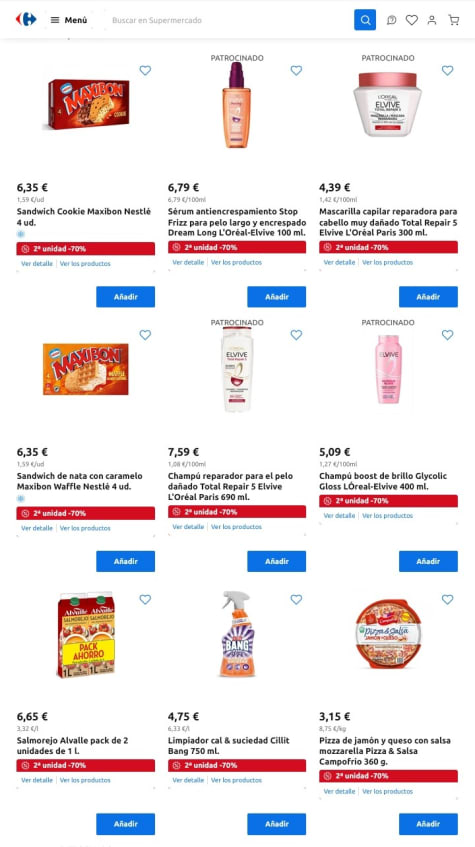Open the Salmorejo Alvalle pack product image
The height and width of the screenshot is (847, 475).
click(86, 635)
